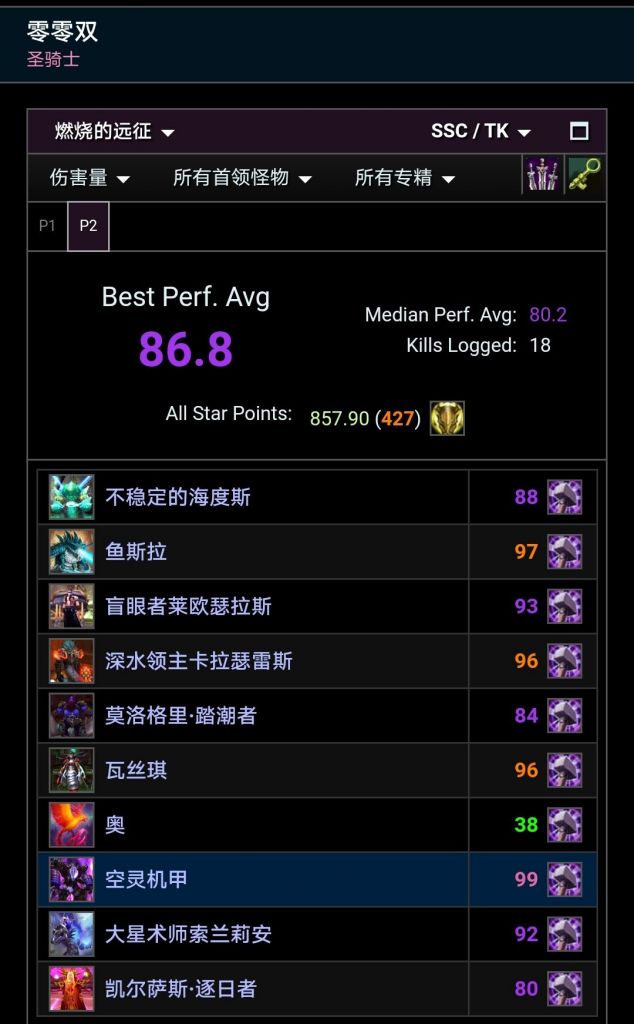Open the 伤害量 metric dropdown

point(90,178)
